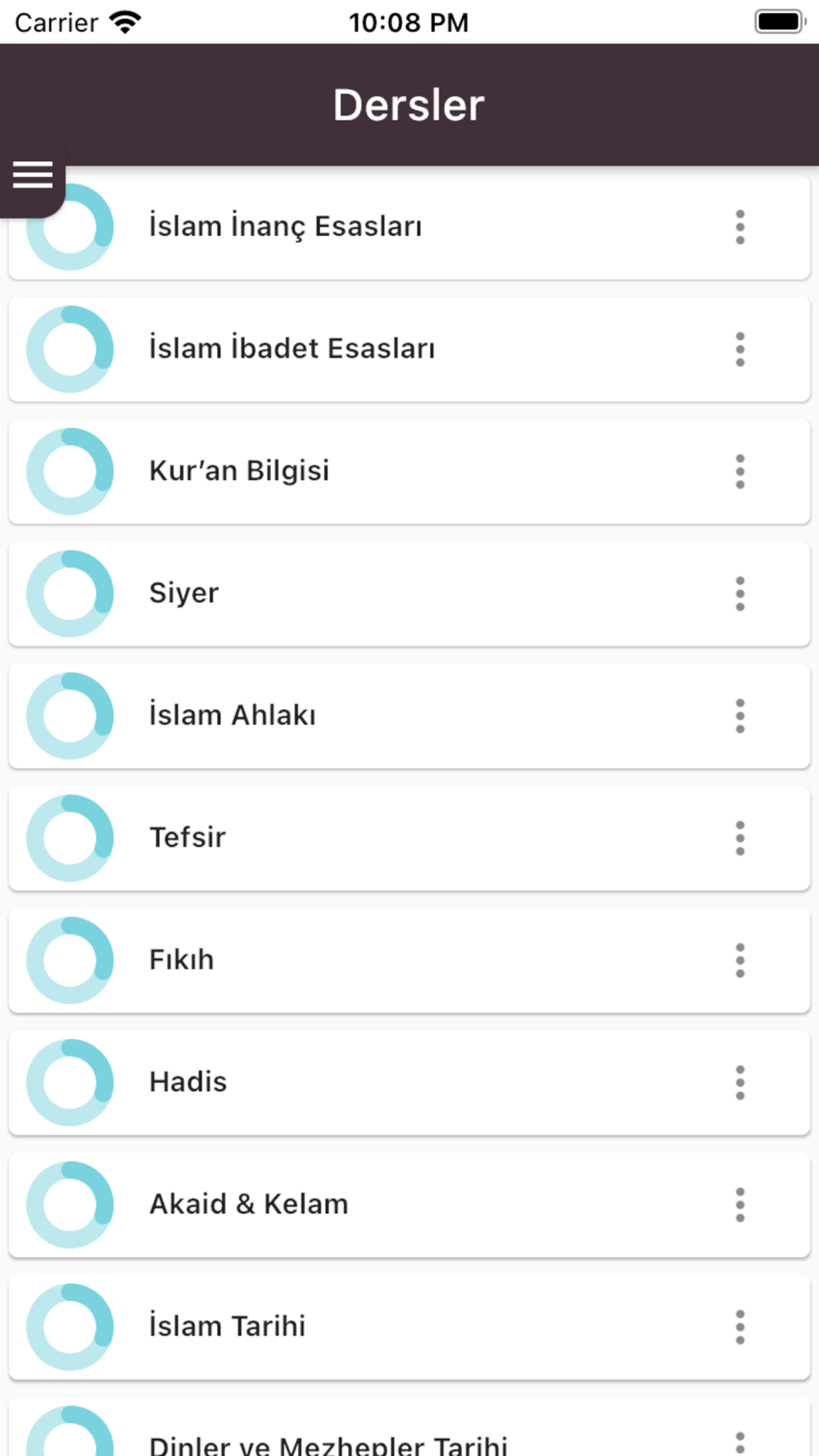Show overflow menu for İslam Ahlakı
The image size is (819, 1456).
tap(740, 716)
